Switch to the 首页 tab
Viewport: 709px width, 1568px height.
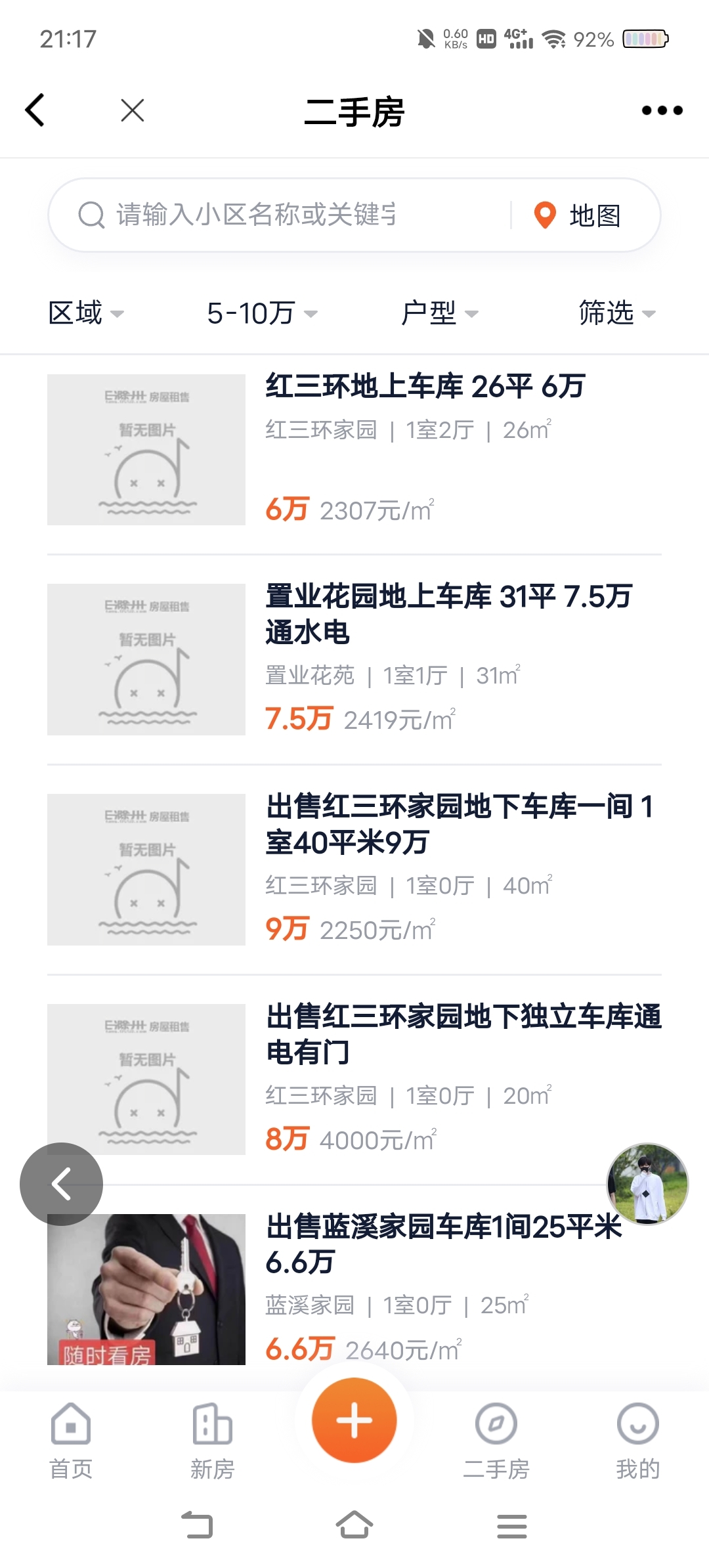pos(71,1441)
